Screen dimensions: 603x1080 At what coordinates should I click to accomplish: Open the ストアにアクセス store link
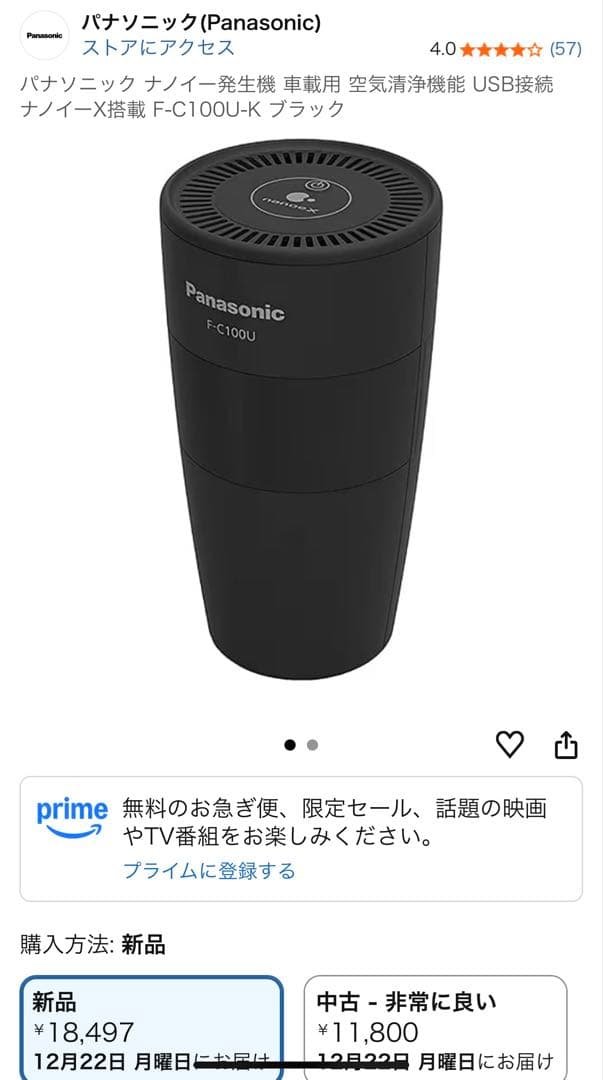click(158, 47)
